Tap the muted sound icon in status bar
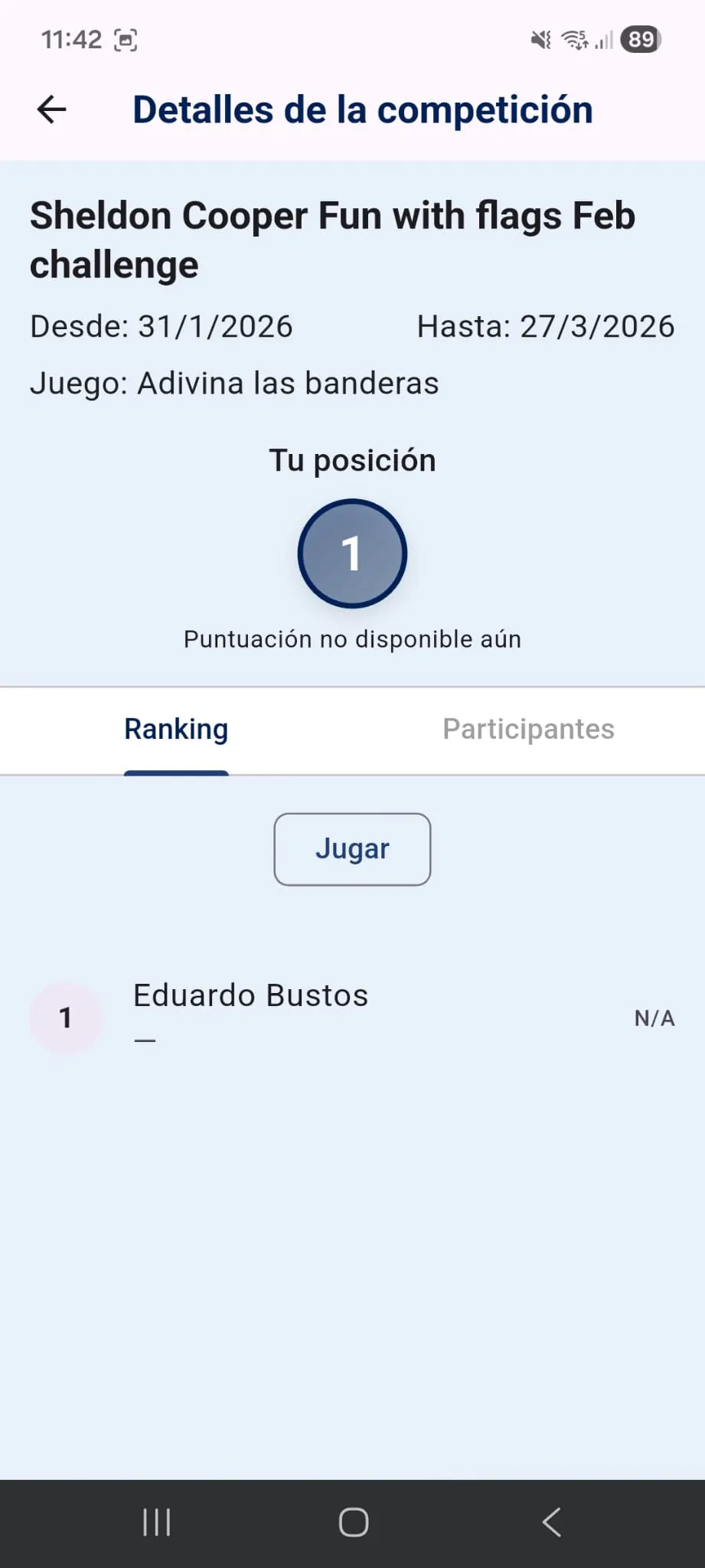The image size is (705, 1568). (540, 40)
